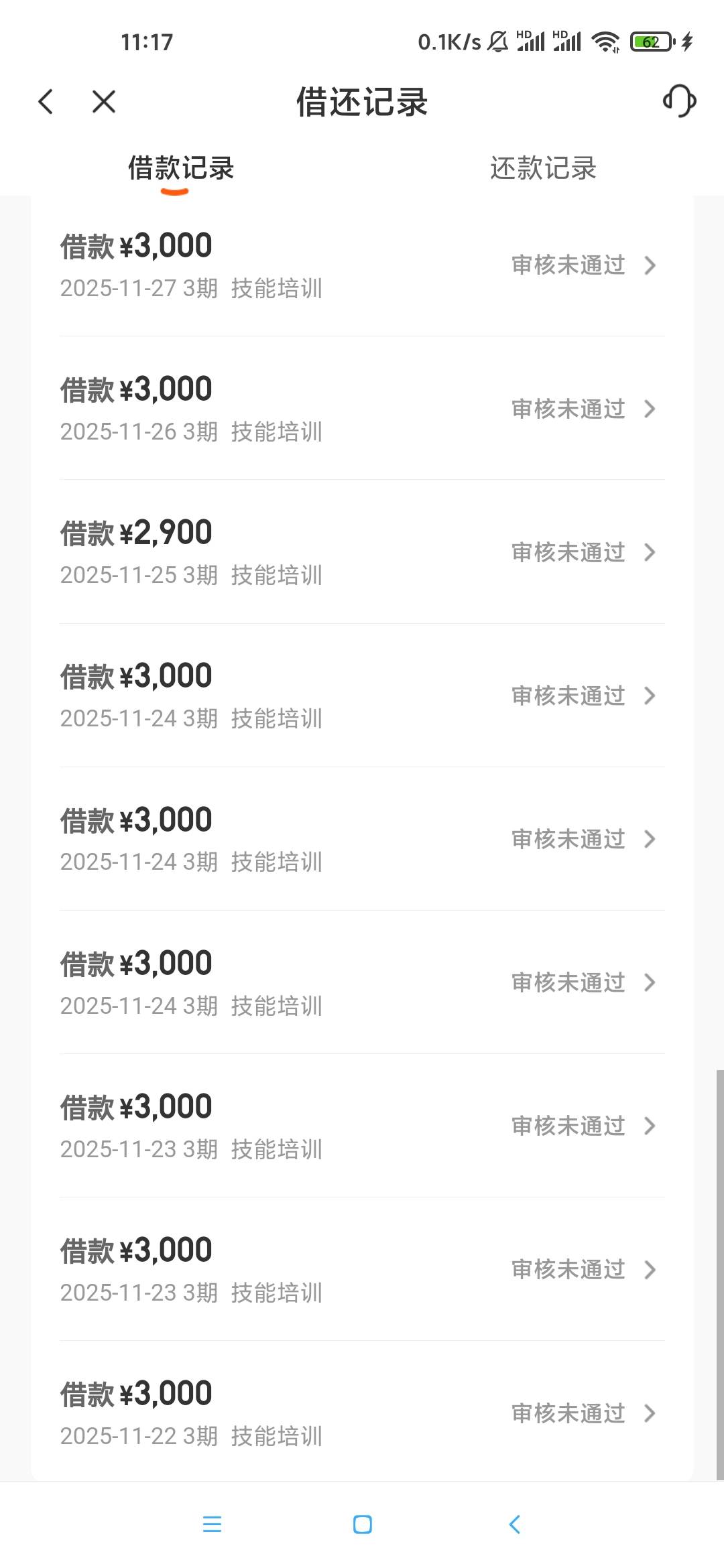Open the 2025-11-22 ¥3,000 loan record

pos(362,1413)
